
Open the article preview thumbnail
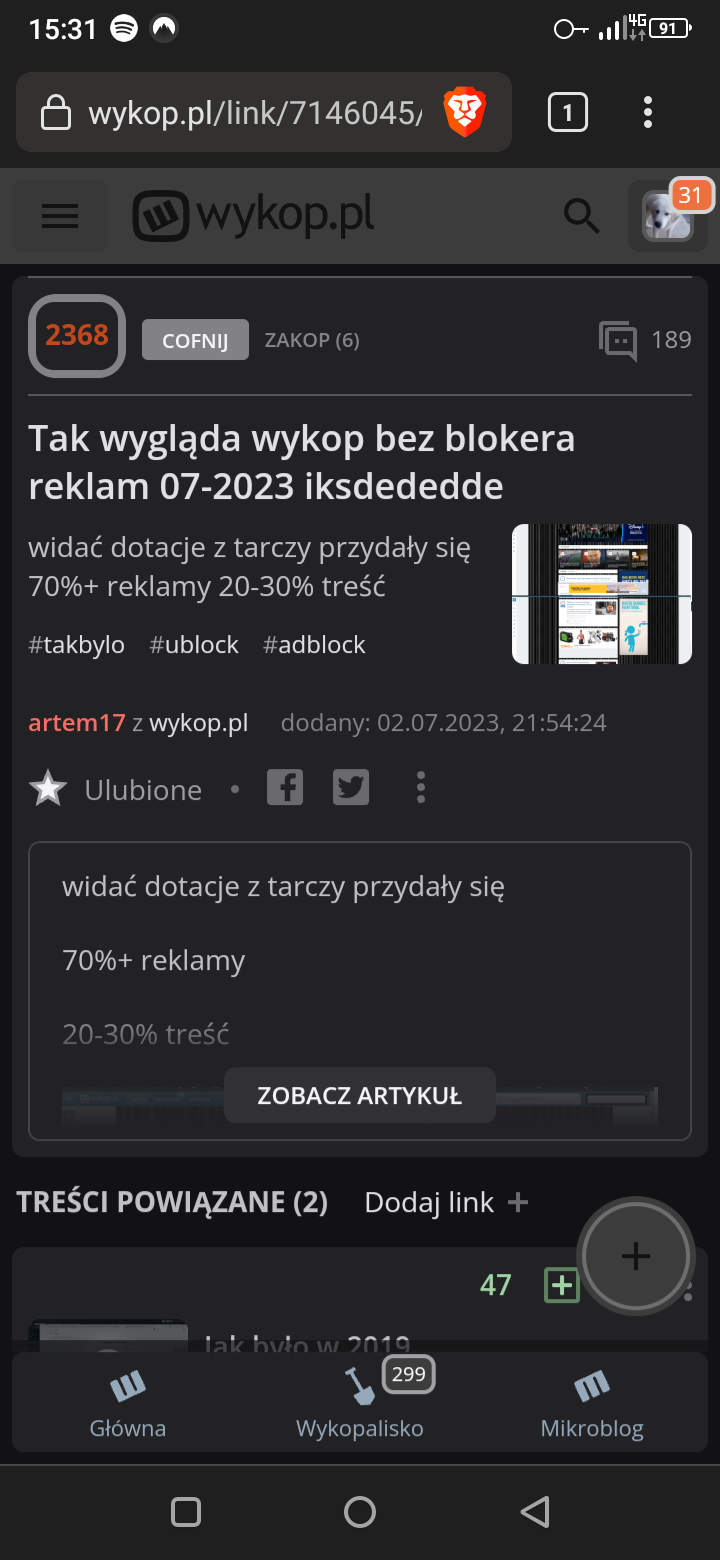[x=602, y=594]
